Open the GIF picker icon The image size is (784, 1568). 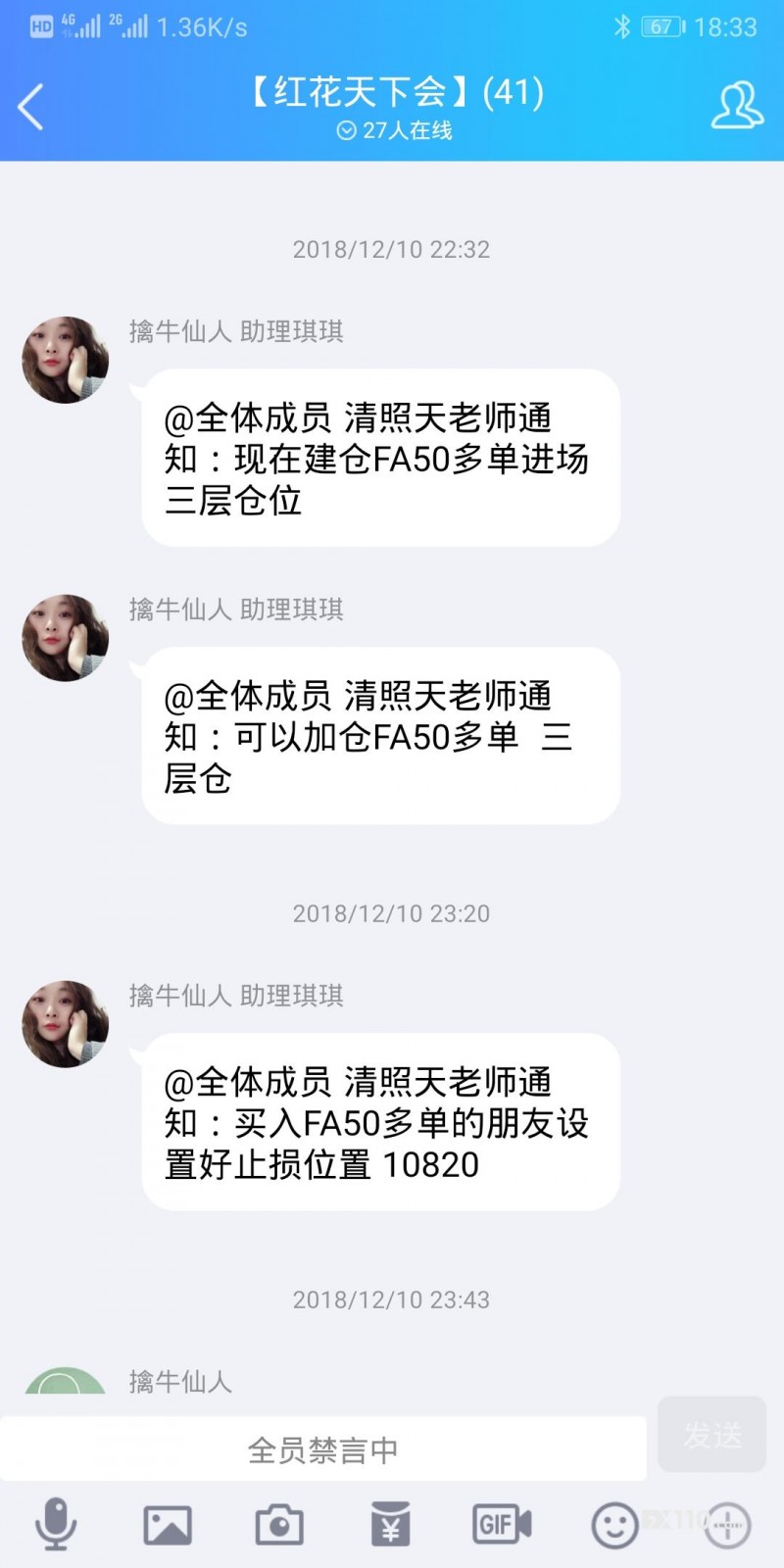pyautogui.click(x=502, y=1522)
